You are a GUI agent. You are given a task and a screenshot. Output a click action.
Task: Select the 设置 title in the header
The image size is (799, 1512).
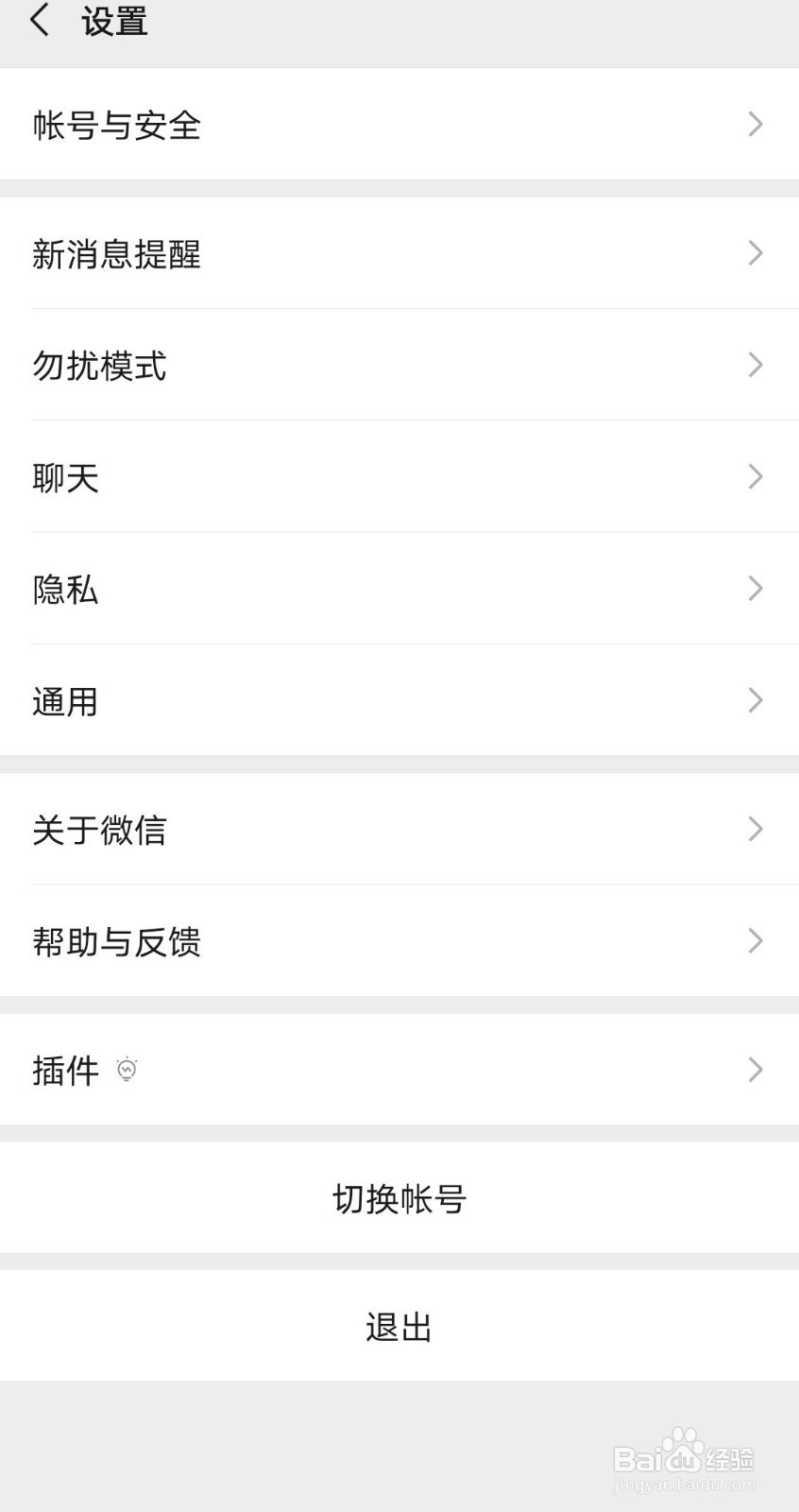(x=114, y=20)
